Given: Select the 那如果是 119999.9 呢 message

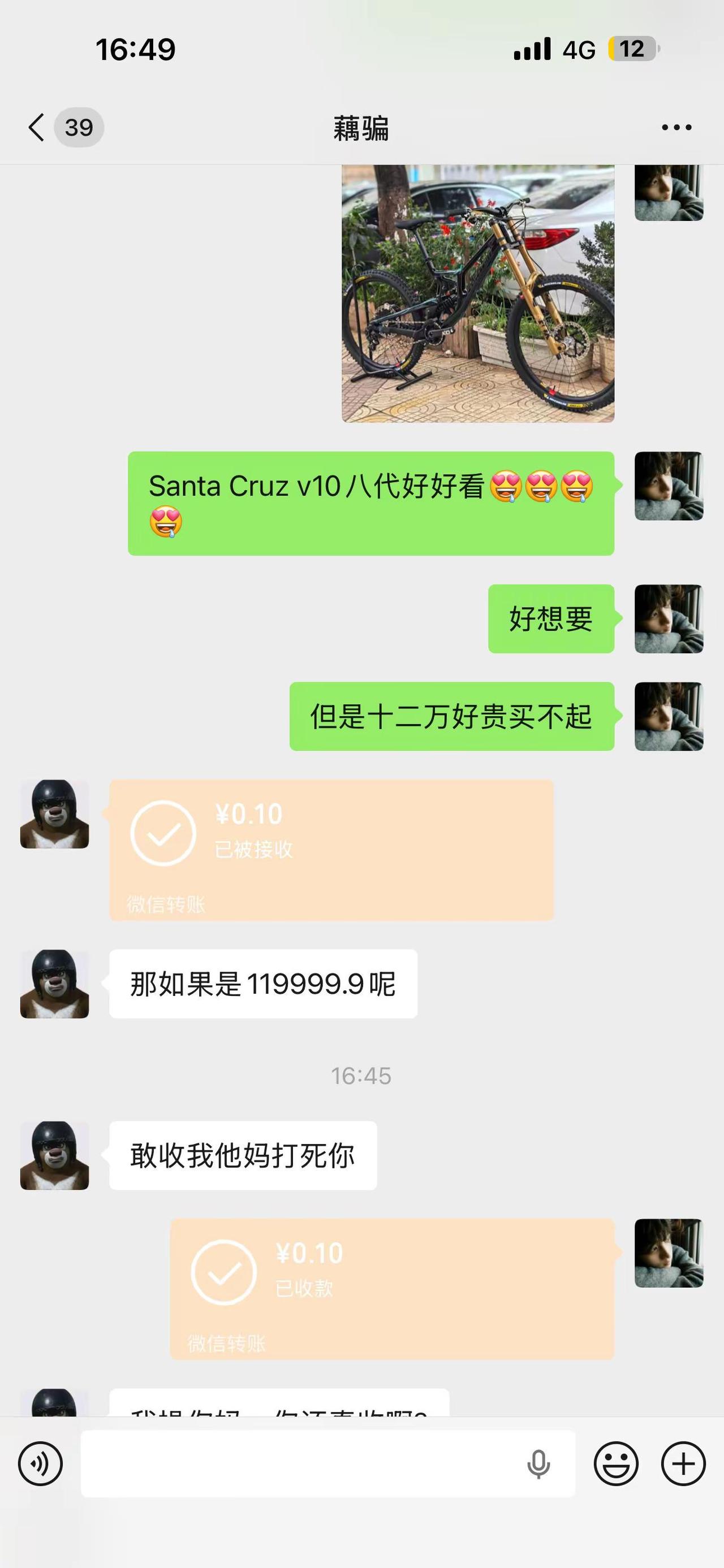Looking at the screenshot, I should pos(263,982).
